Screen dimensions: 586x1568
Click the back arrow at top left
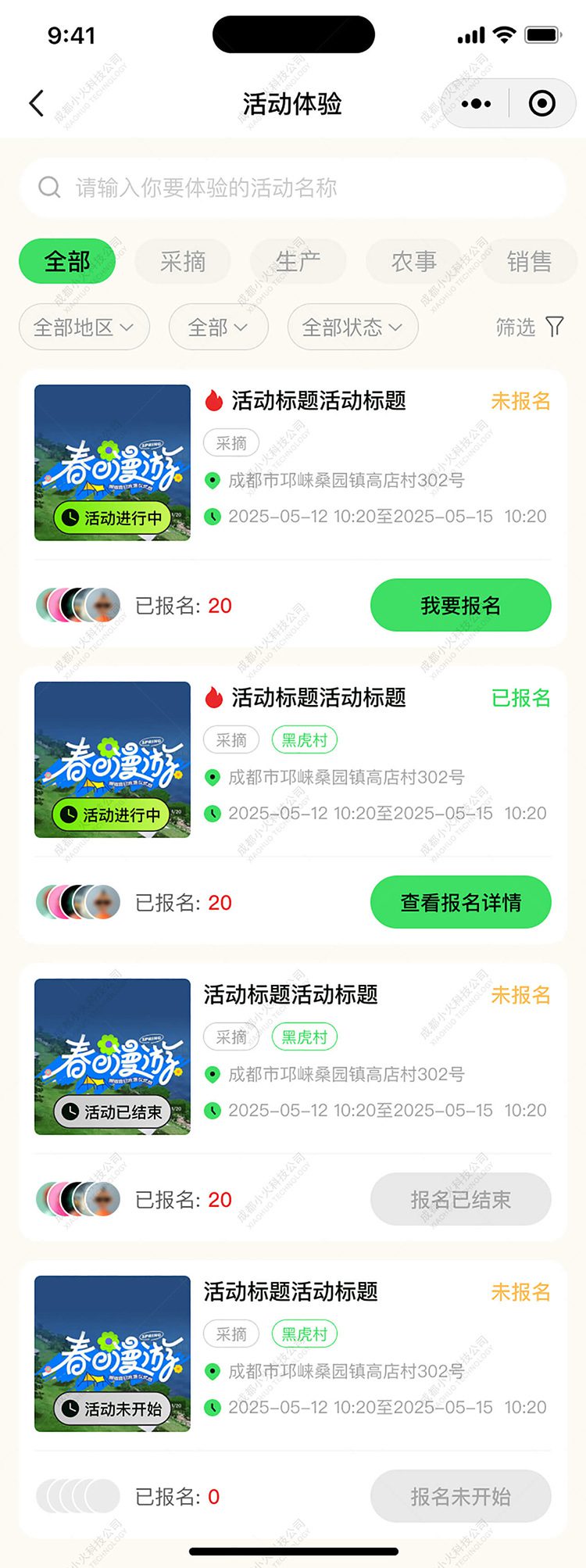(x=36, y=102)
